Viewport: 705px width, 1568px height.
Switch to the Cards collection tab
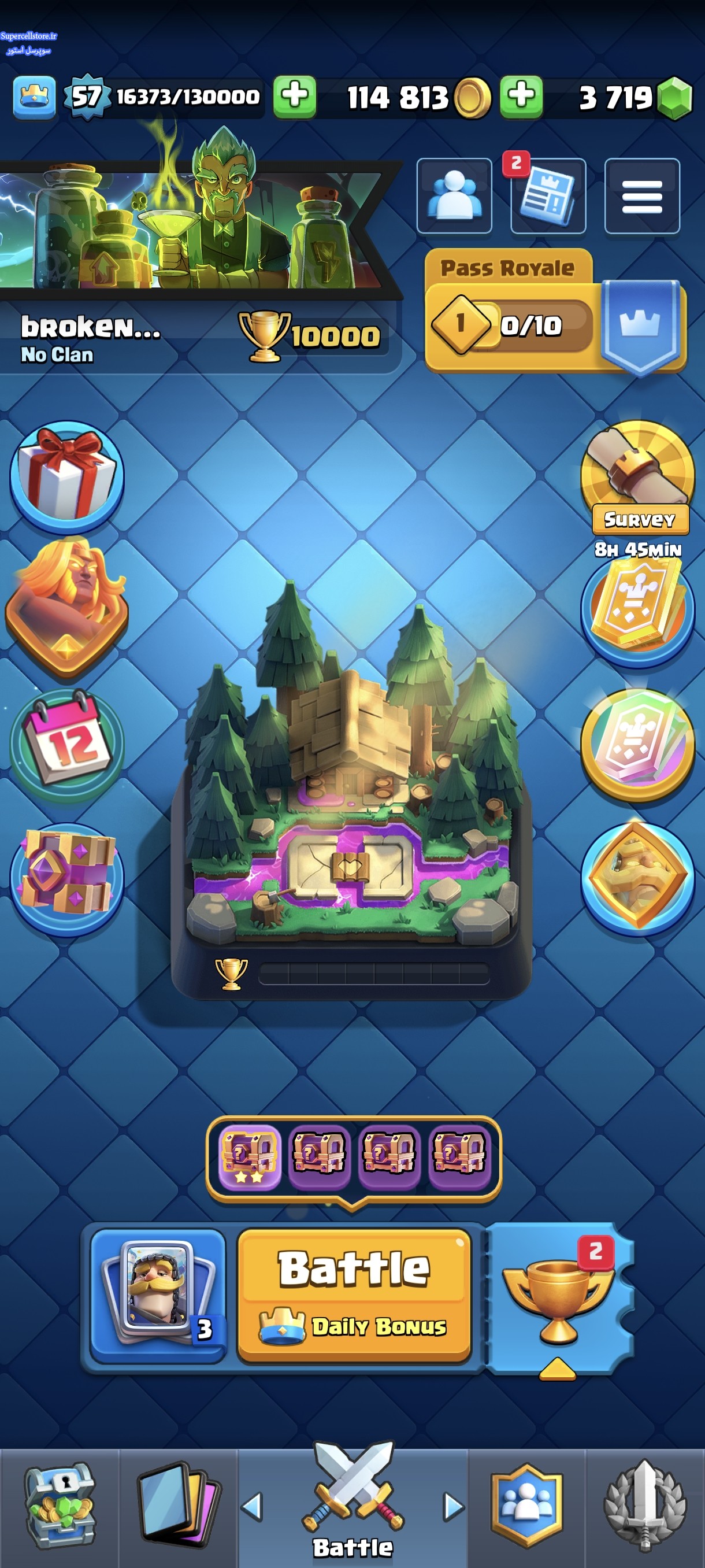[x=177, y=1507]
